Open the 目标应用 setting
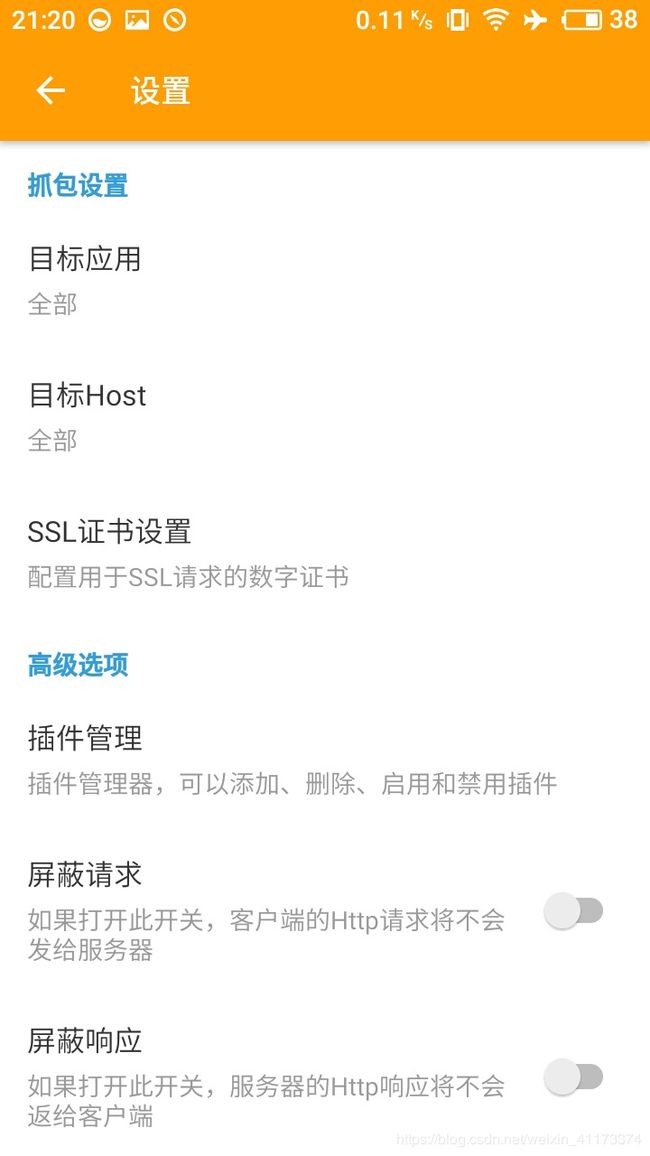Viewport: 650px width, 1156px height. point(325,280)
